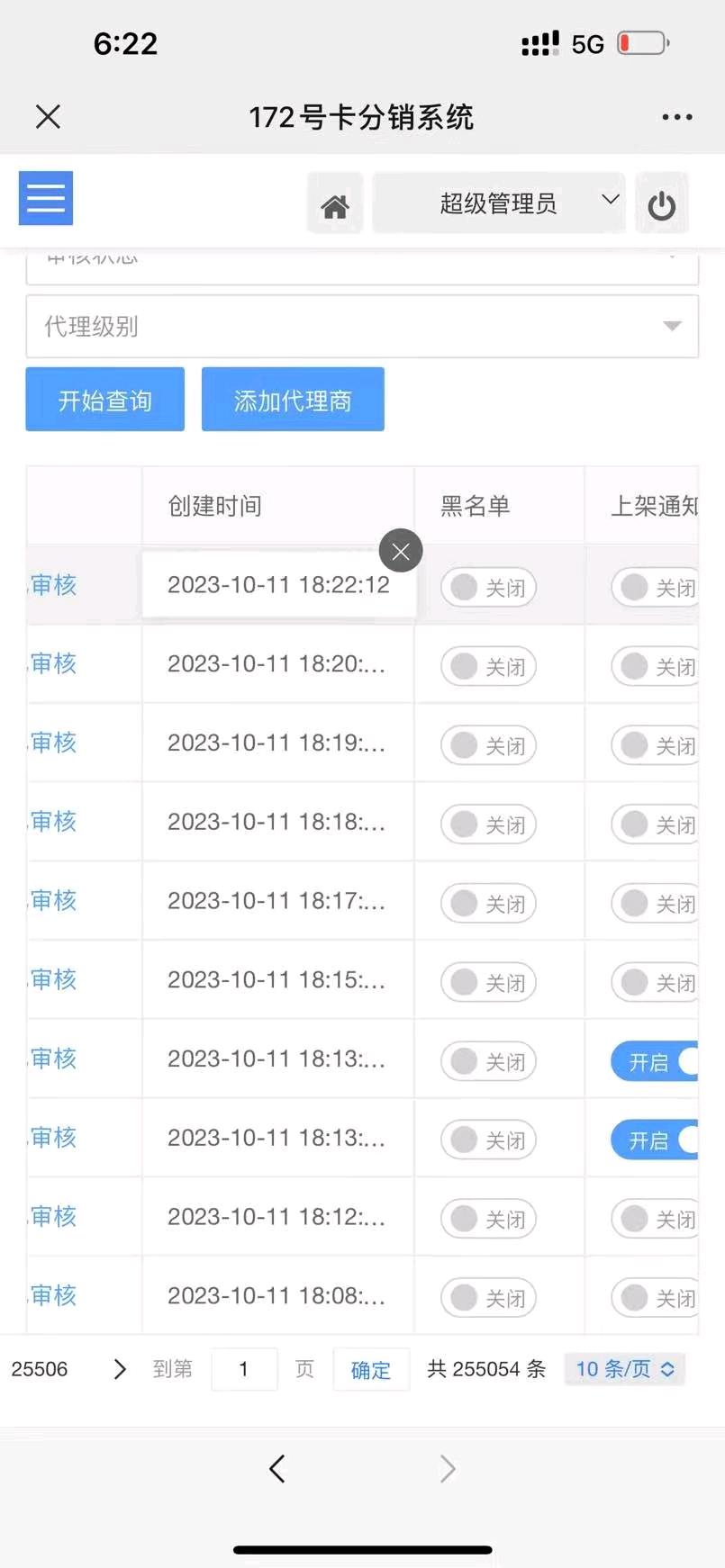Image resolution: width=725 pixels, height=1568 pixels.
Task: Go to the home page icon
Action: pos(335,205)
